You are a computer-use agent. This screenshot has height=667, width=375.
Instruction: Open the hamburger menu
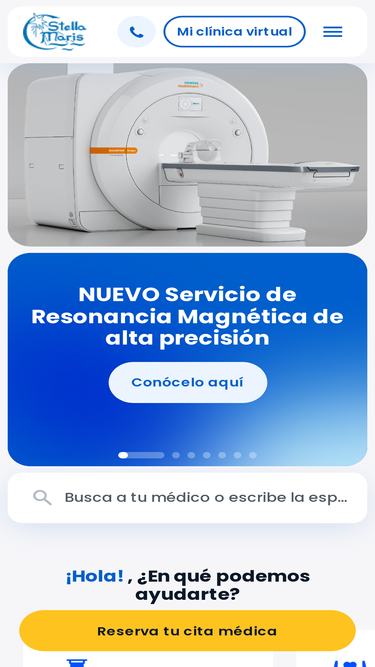click(x=332, y=32)
